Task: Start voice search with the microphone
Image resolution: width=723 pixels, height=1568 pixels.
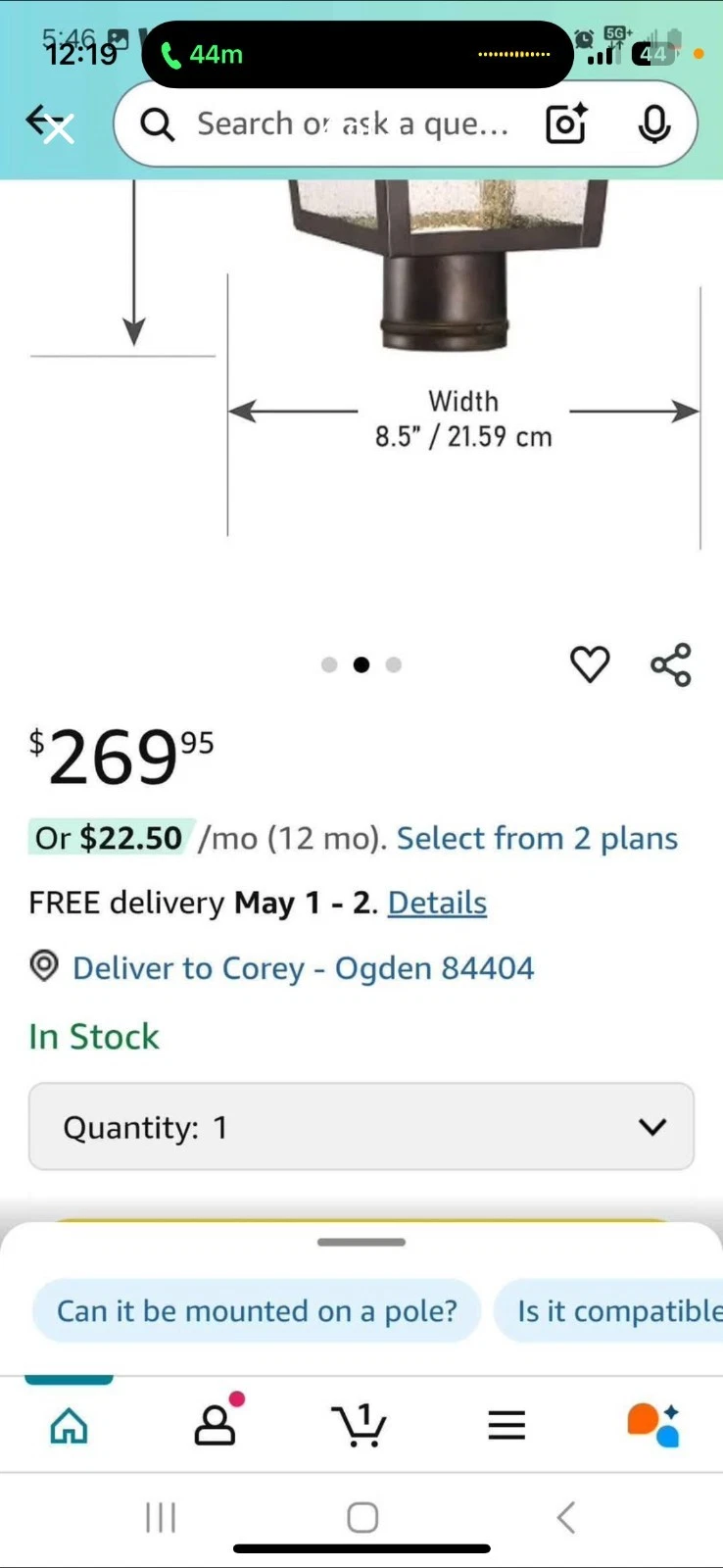Action: point(653,124)
